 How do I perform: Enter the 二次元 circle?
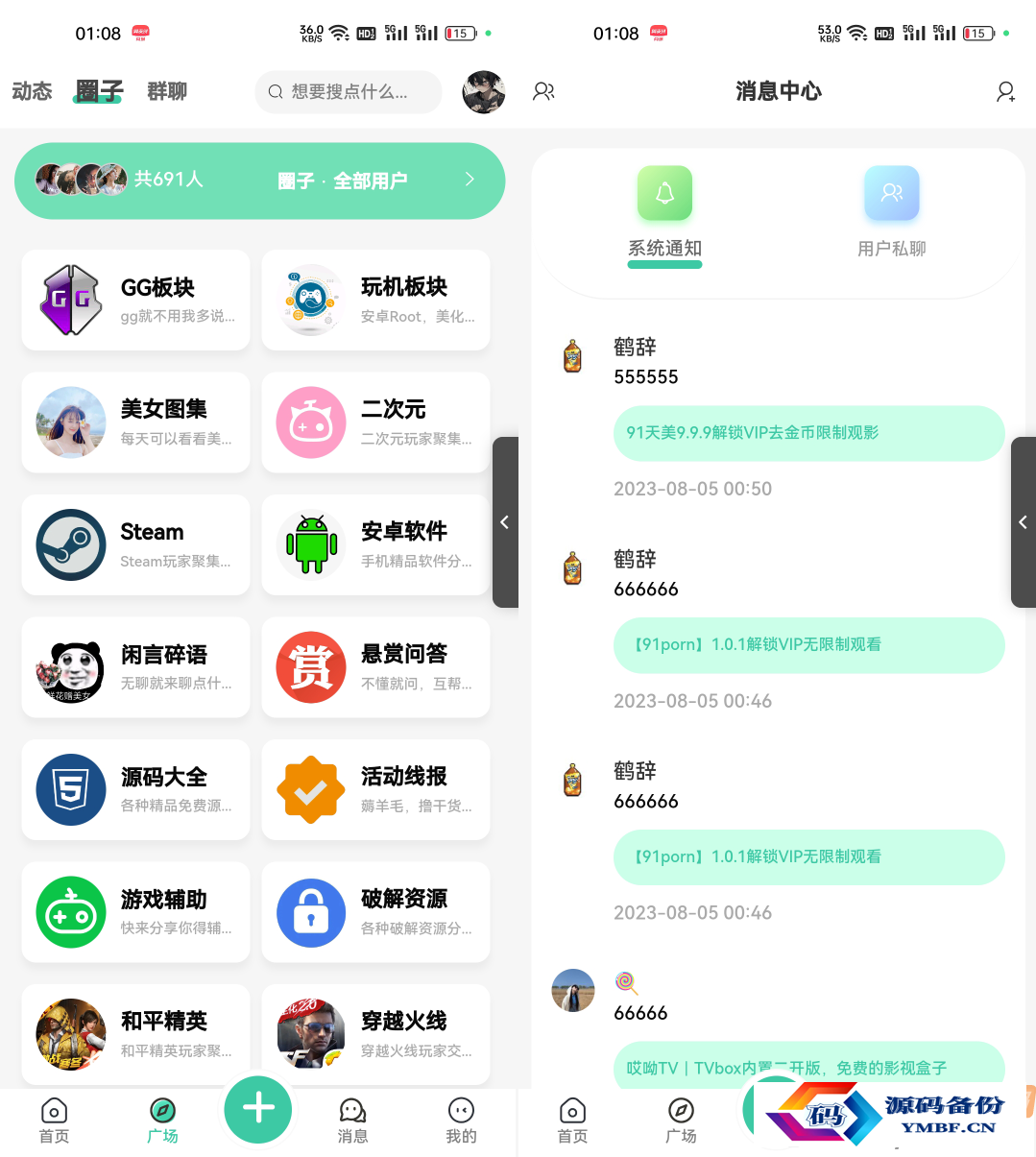pyautogui.click(x=375, y=422)
